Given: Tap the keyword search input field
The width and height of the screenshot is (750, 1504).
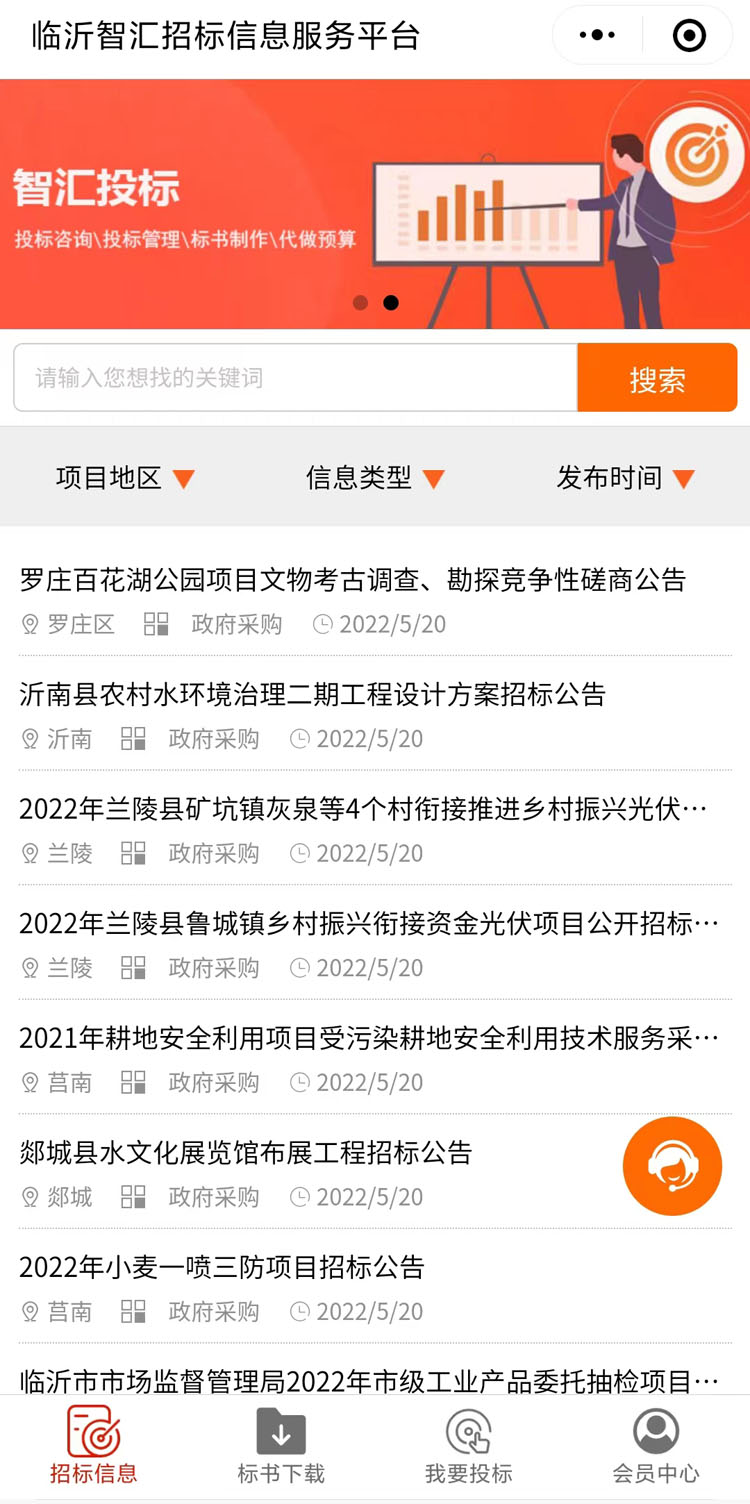Looking at the screenshot, I should [x=295, y=378].
